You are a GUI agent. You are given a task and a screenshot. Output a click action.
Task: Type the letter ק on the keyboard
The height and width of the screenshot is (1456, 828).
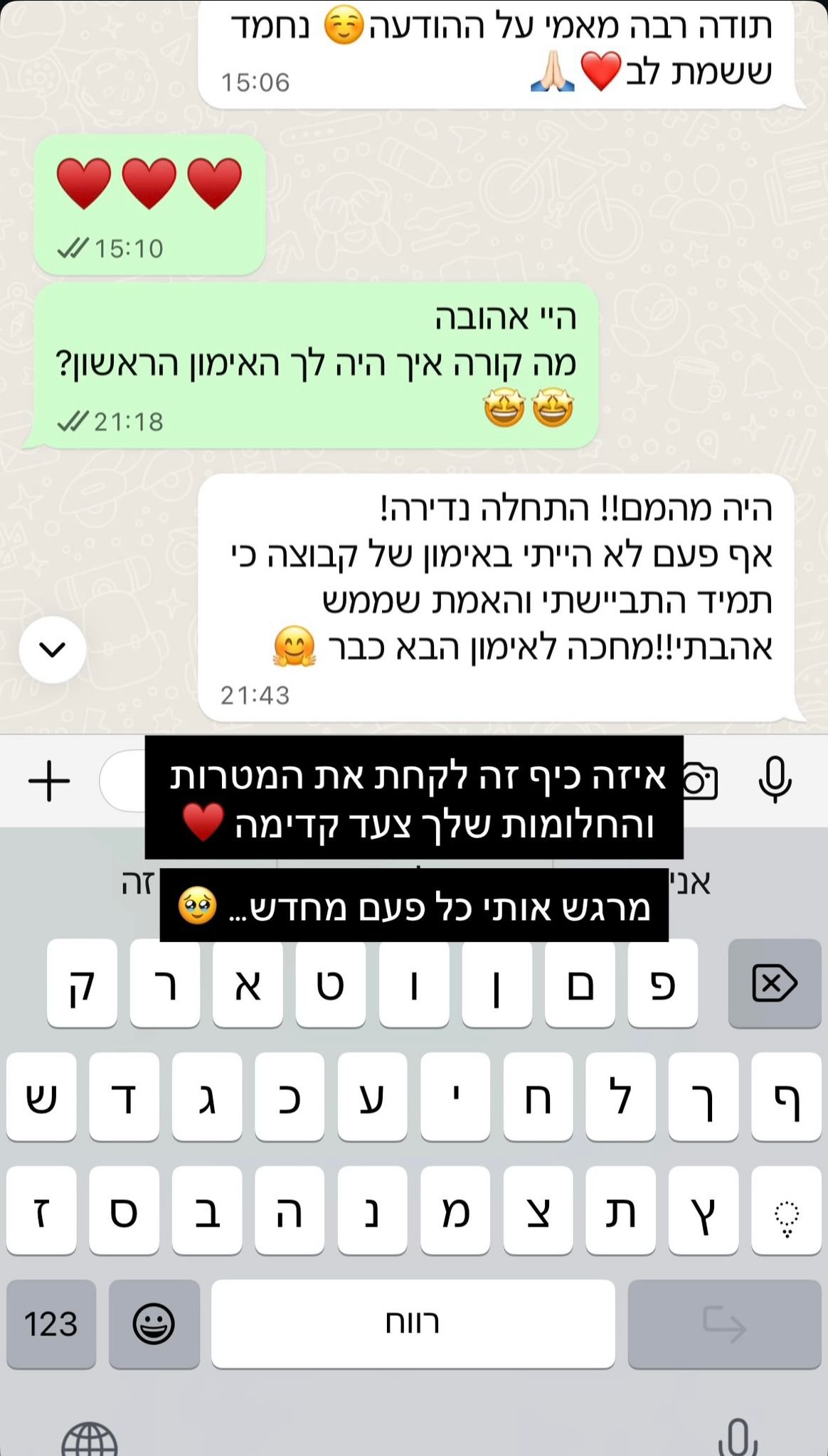tap(82, 983)
